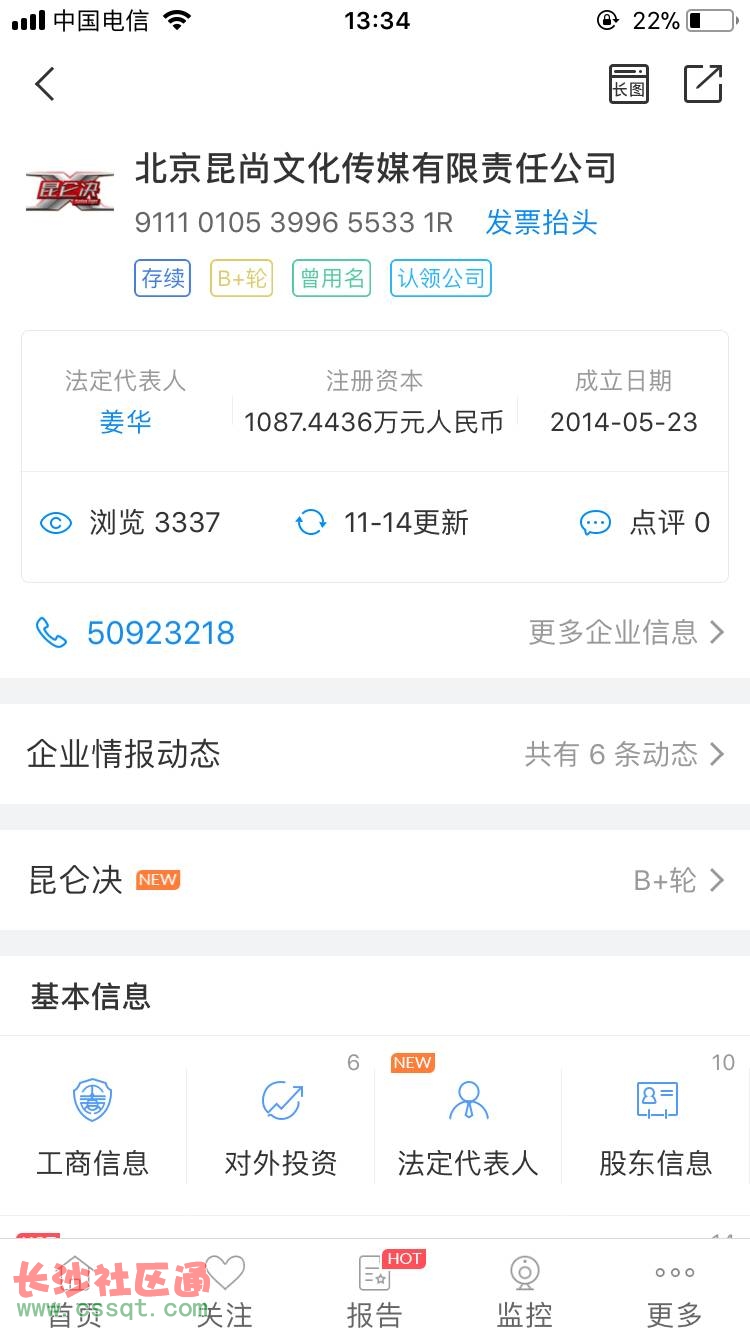Switch to the 监控 tab

coord(525,1290)
